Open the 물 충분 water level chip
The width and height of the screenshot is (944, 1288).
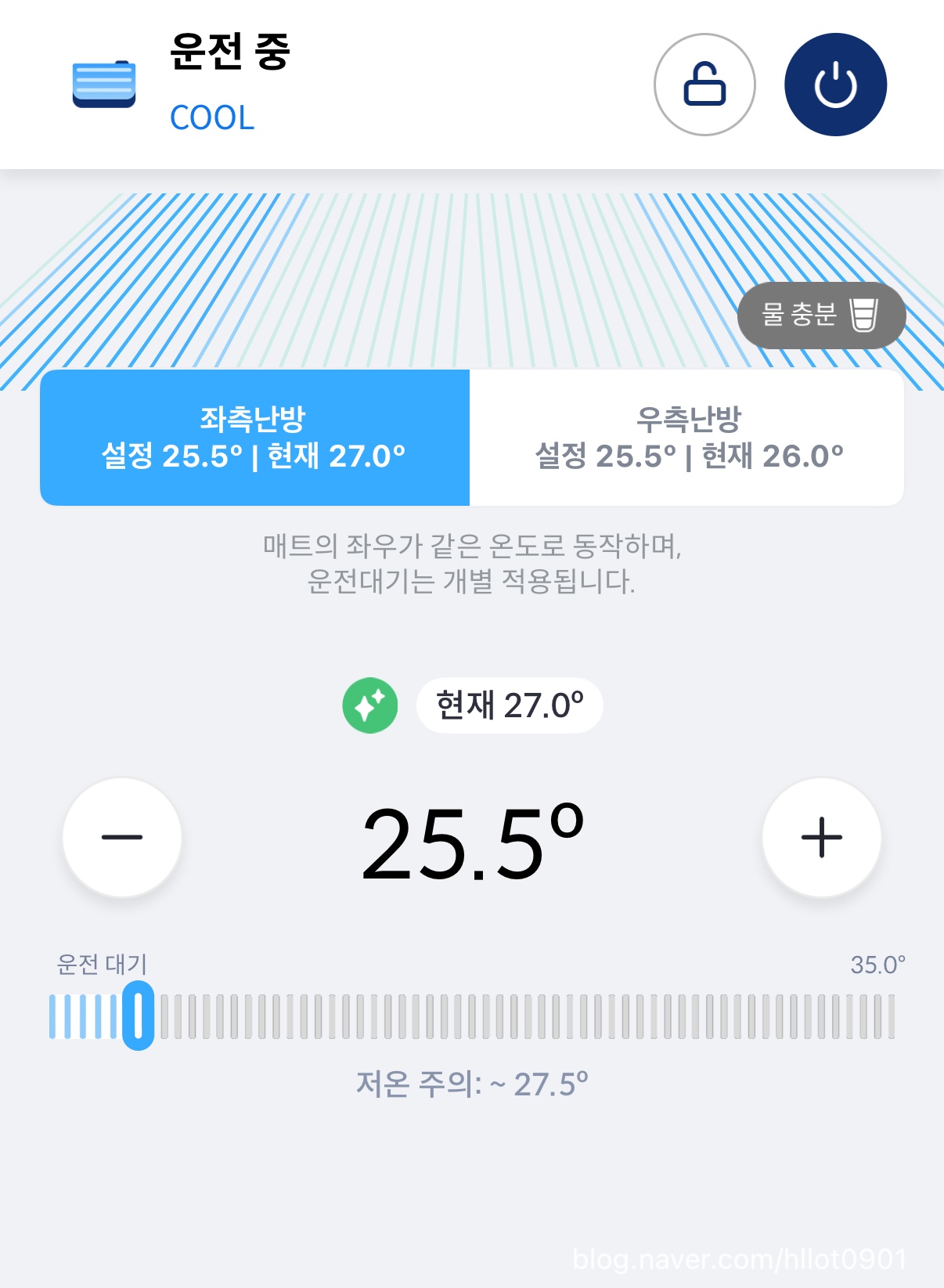[x=820, y=315]
